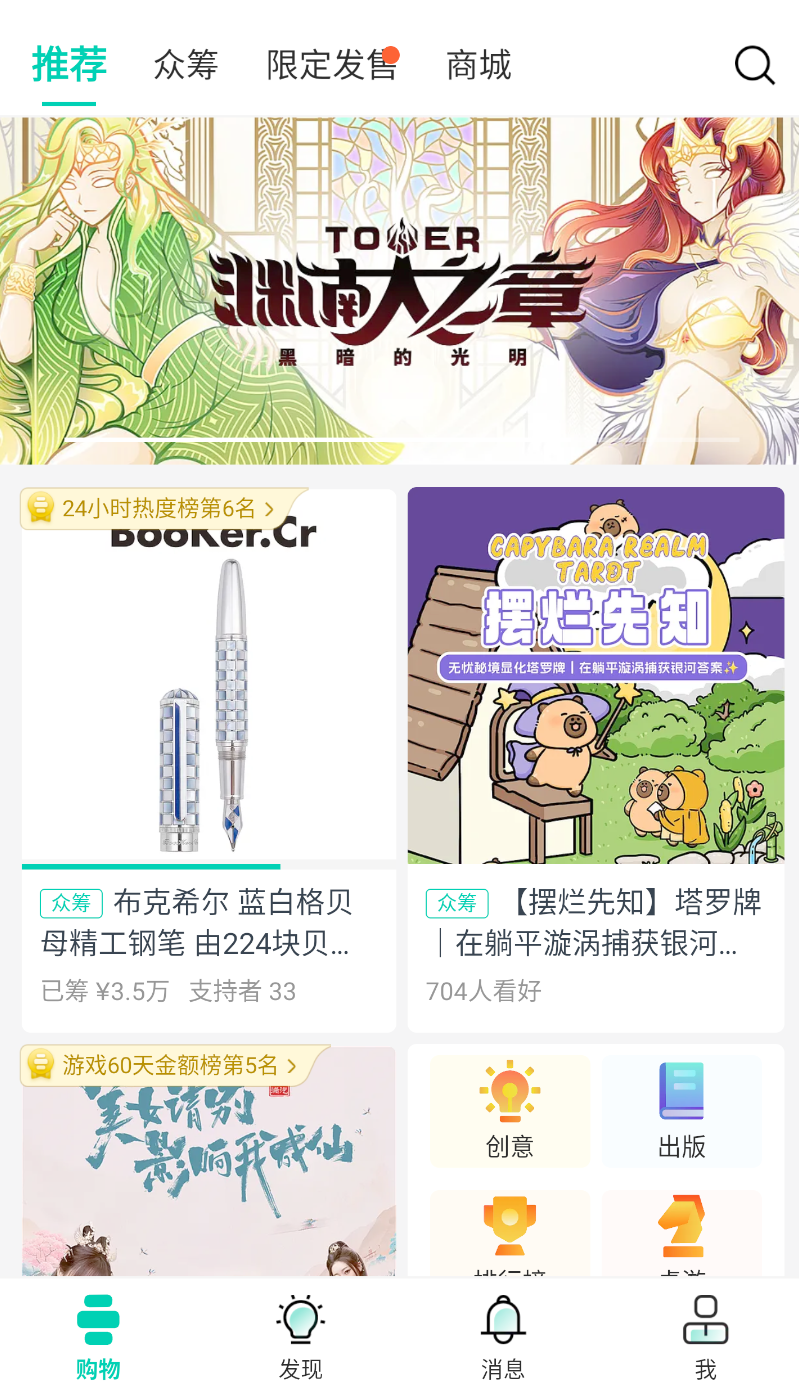Screen dimensions: 799x1382
Task: Click the 众筹 tag on the tarot card item
Action: tap(457, 903)
